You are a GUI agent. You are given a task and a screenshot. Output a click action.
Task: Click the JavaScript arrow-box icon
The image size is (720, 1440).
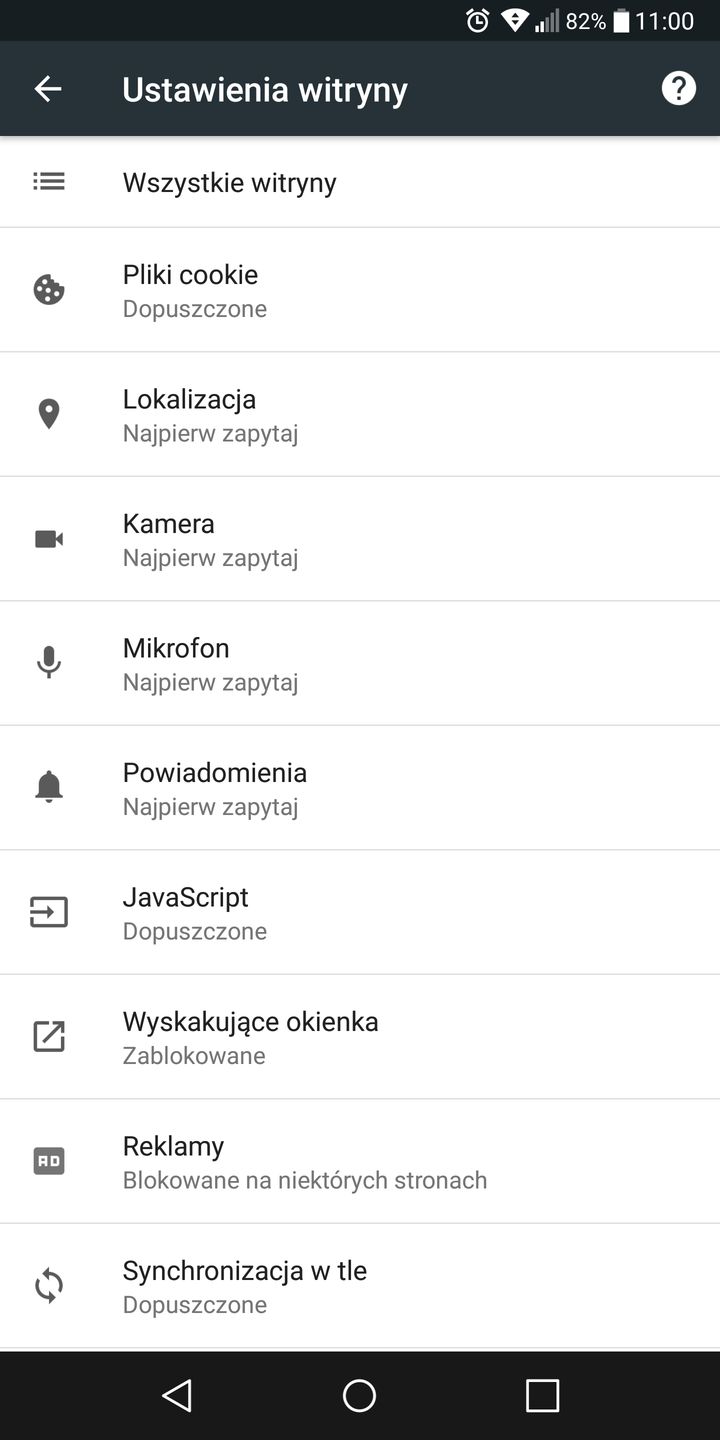pyautogui.click(x=49, y=912)
